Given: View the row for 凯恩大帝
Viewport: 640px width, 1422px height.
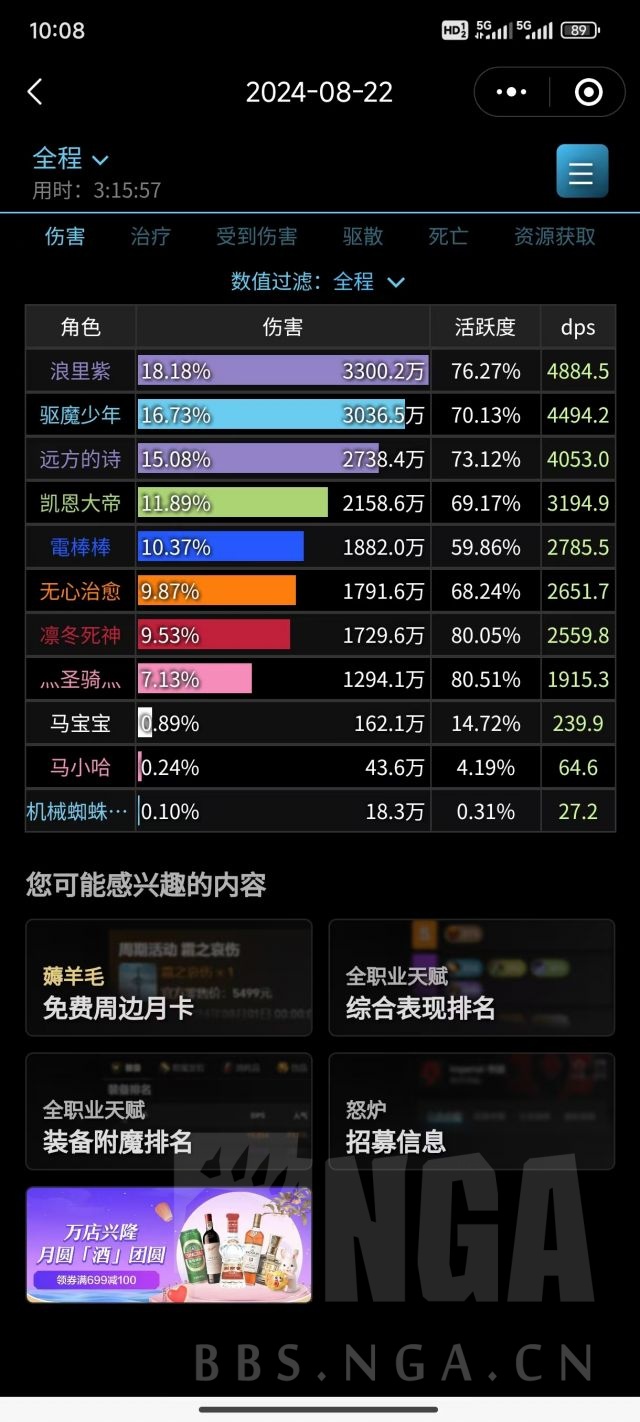Looking at the screenshot, I should [320, 503].
